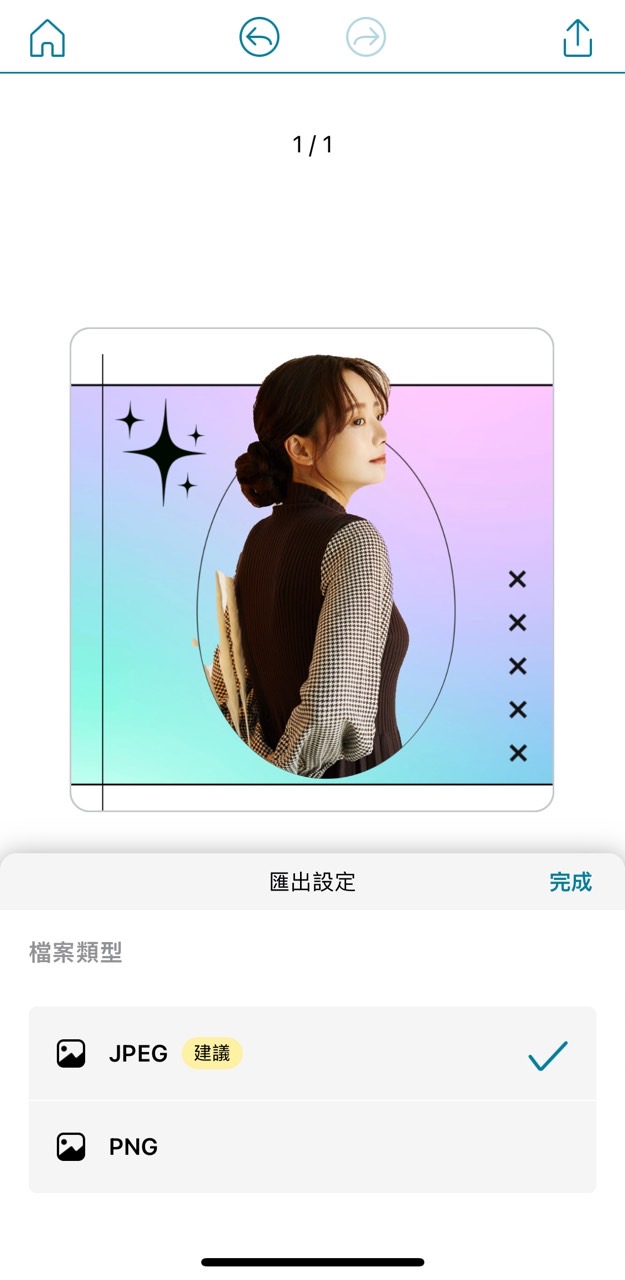
Task: Select JPEG file type
Action: pyautogui.click(x=312, y=1053)
